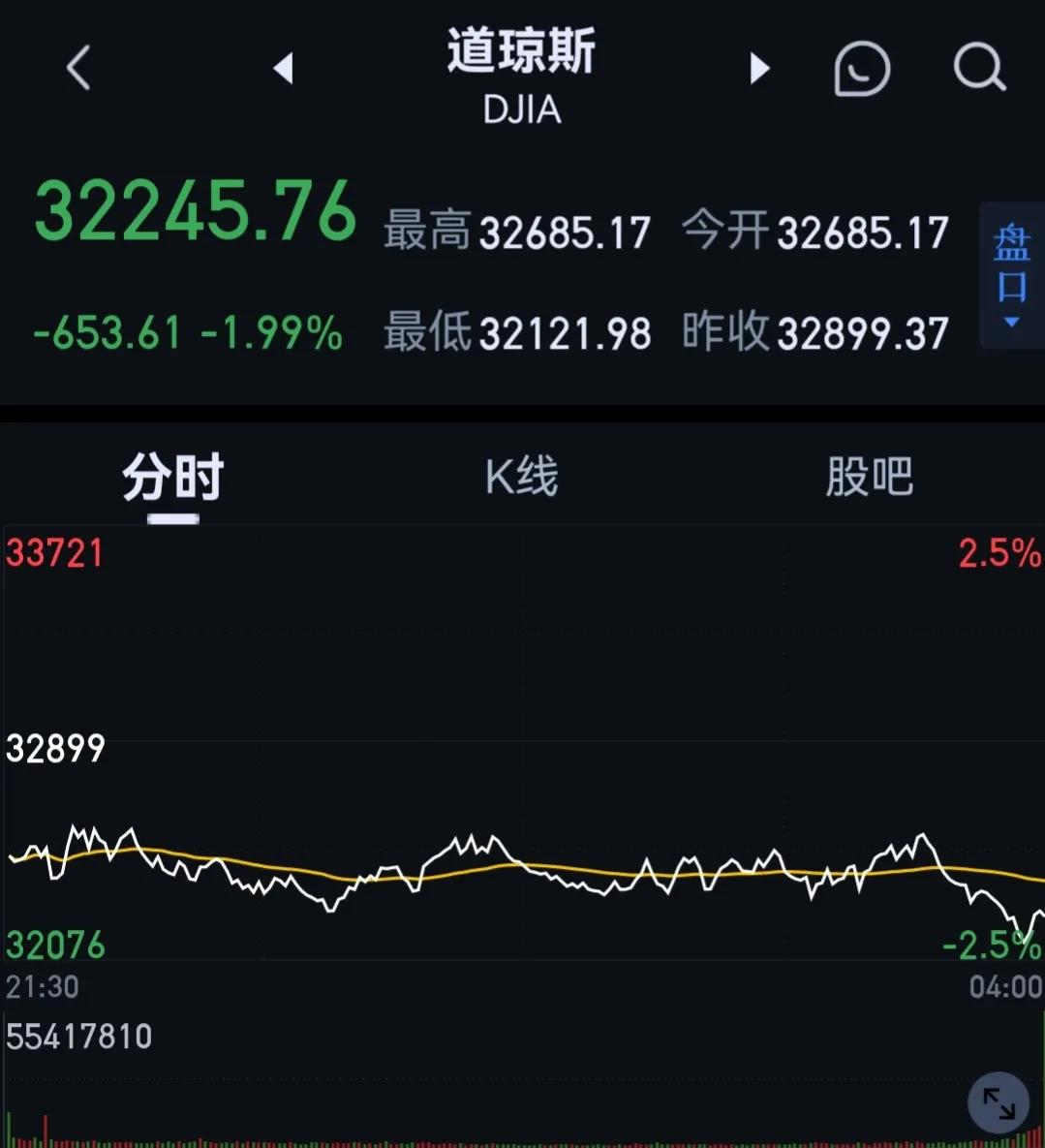This screenshot has height=1148, width=1045.
Task: Click the left arrow to view previous stock
Action: [282, 68]
